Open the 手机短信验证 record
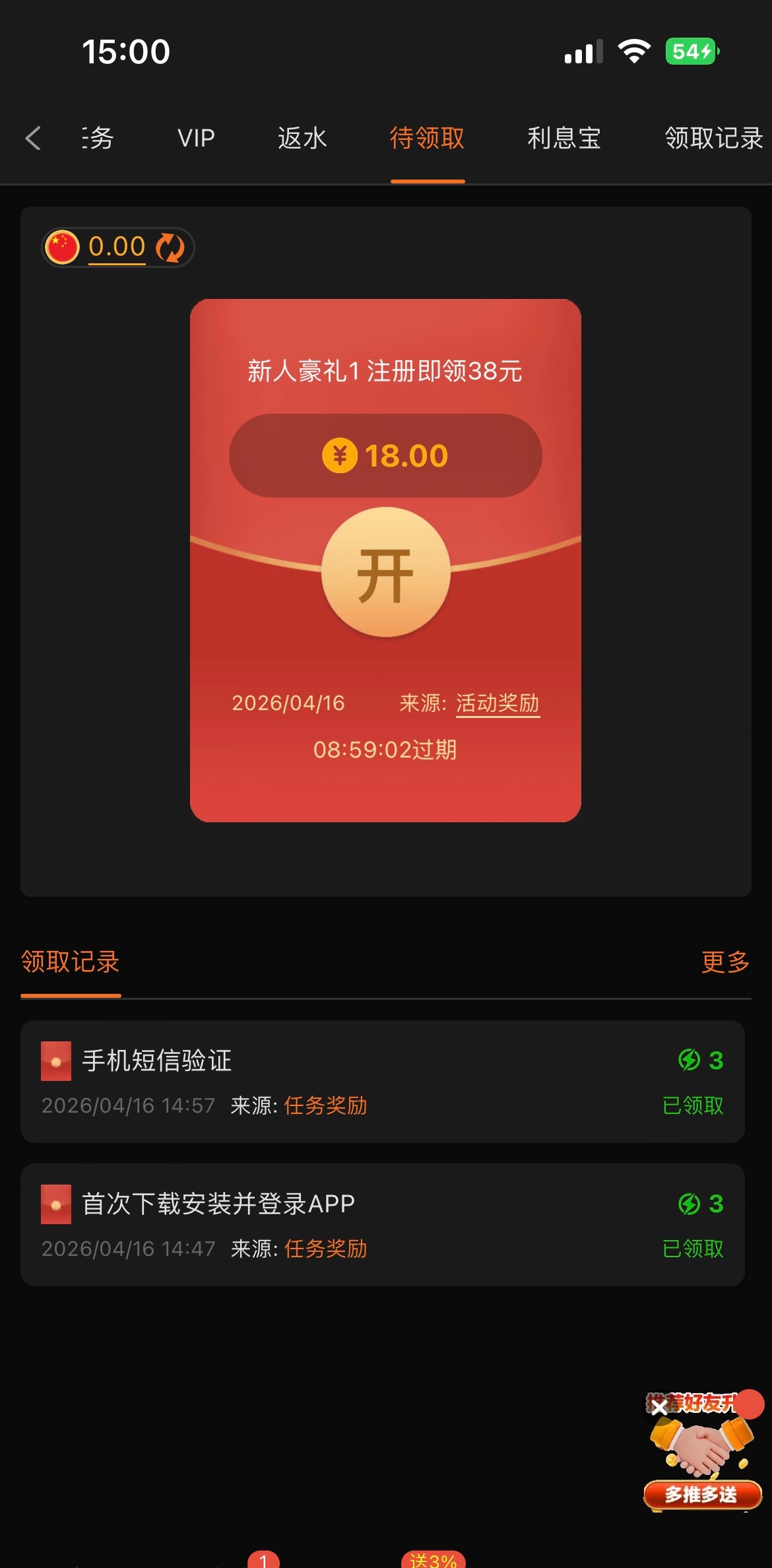 click(x=383, y=1081)
